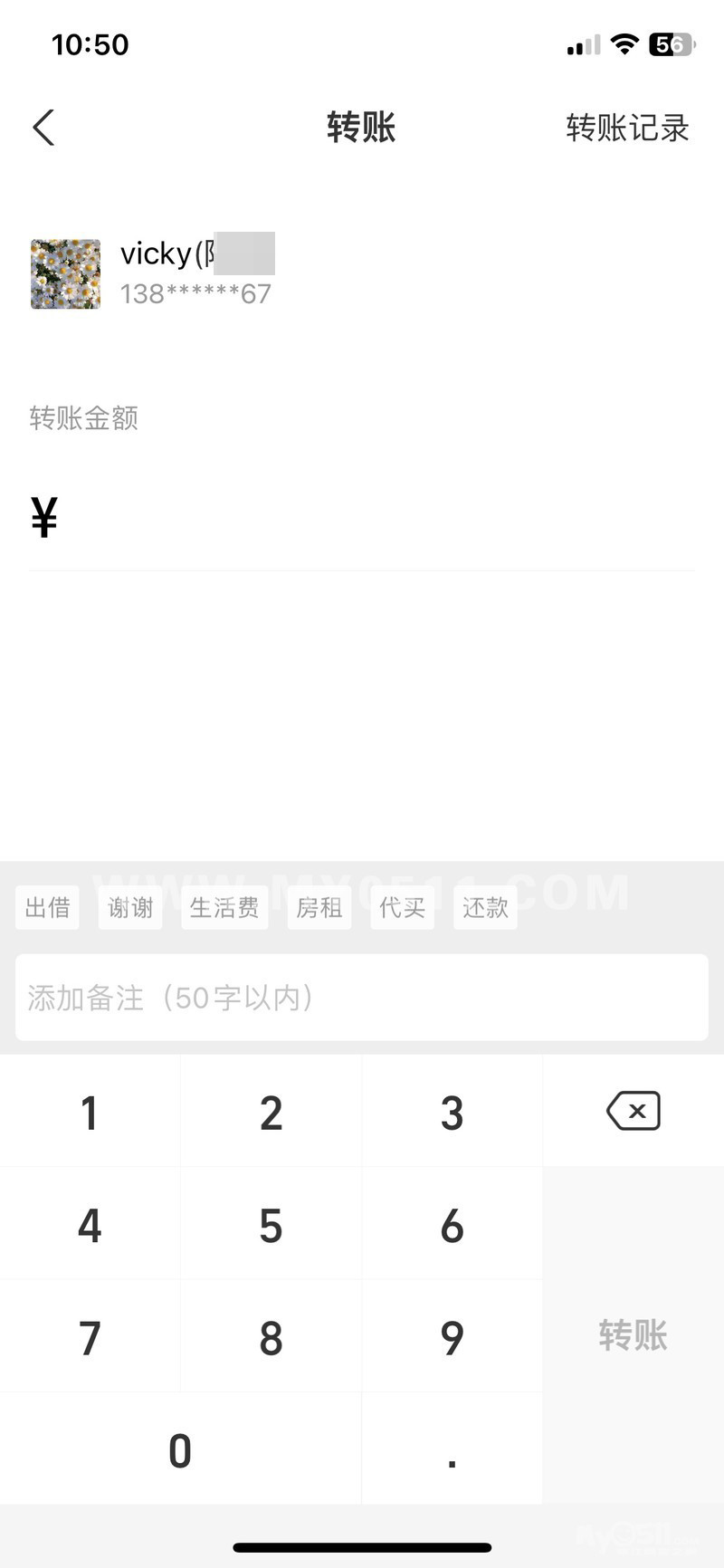
Task: Tap the decimal point key
Action: pyautogui.click(x=452, y=1450)
